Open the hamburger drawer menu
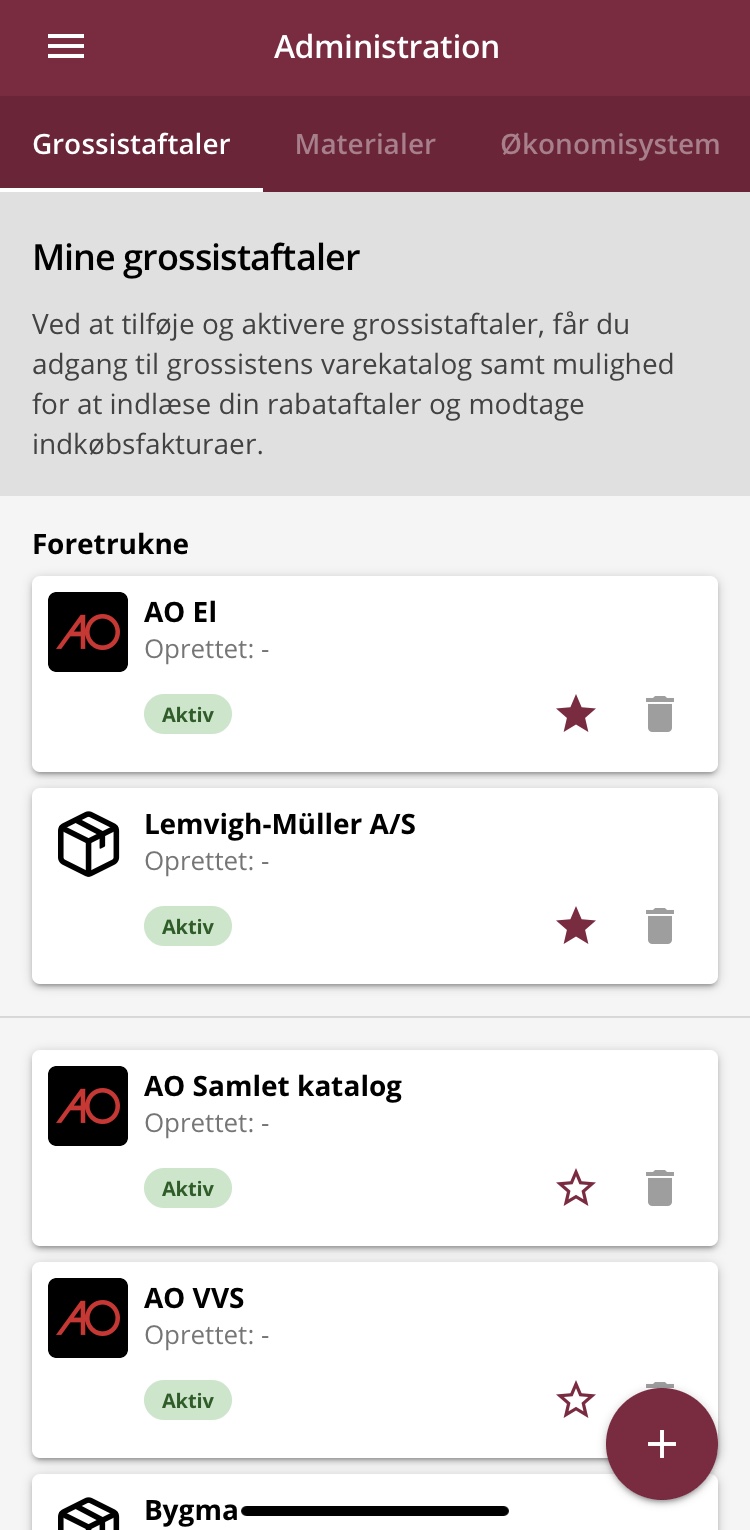This screenshot has width=750, height=1530. point(66,47)
